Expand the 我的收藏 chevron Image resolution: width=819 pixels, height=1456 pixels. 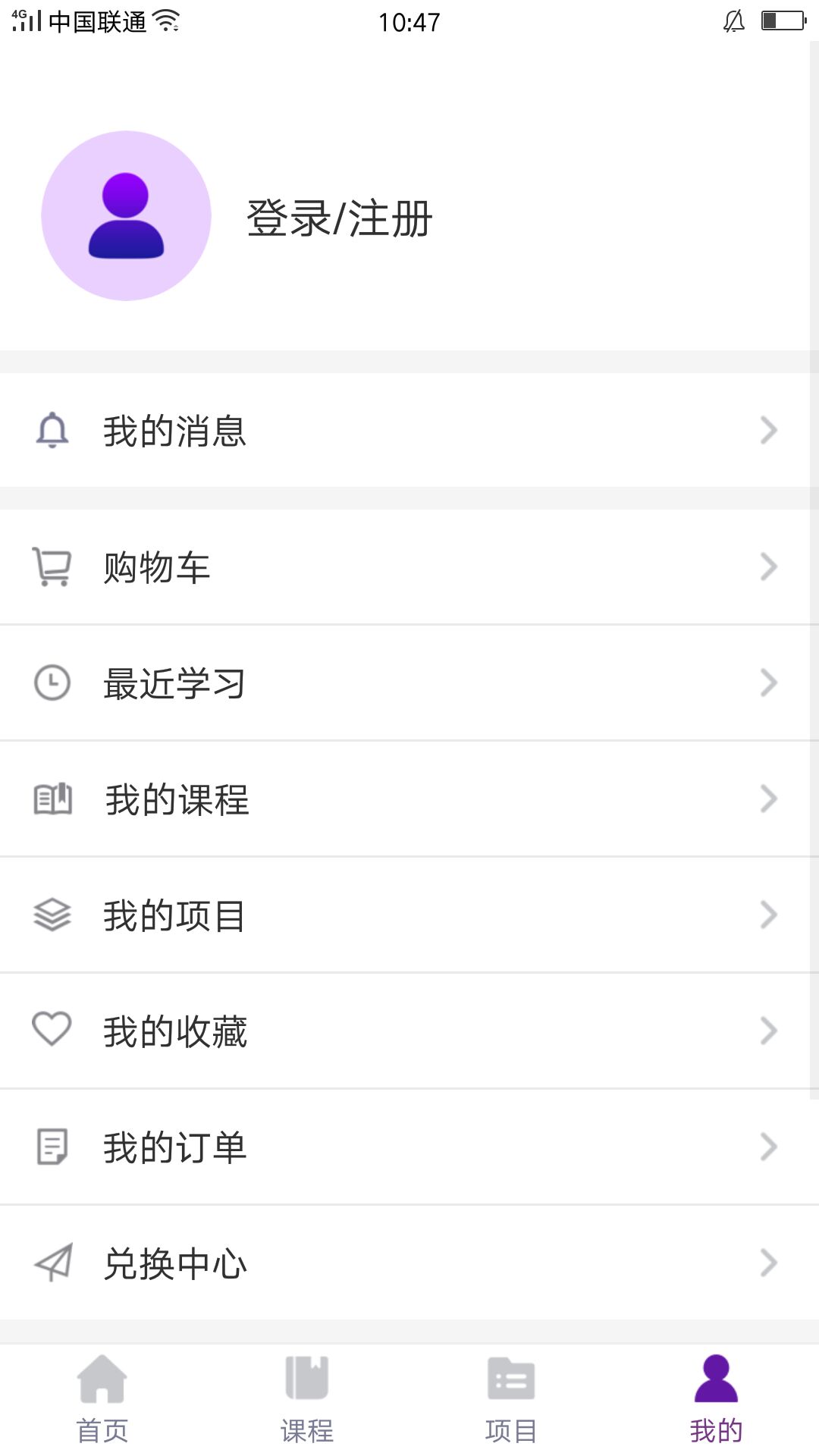[x=770, y=1030]
